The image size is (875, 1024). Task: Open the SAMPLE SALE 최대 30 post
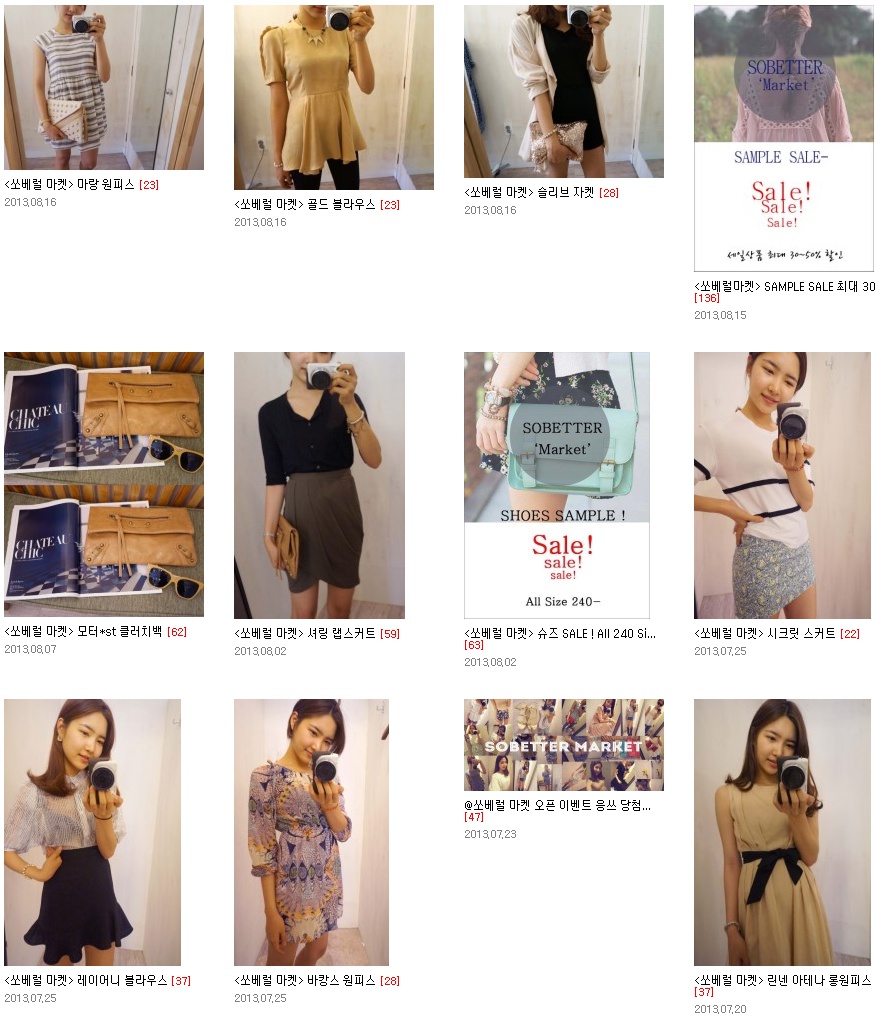(784, 138)
